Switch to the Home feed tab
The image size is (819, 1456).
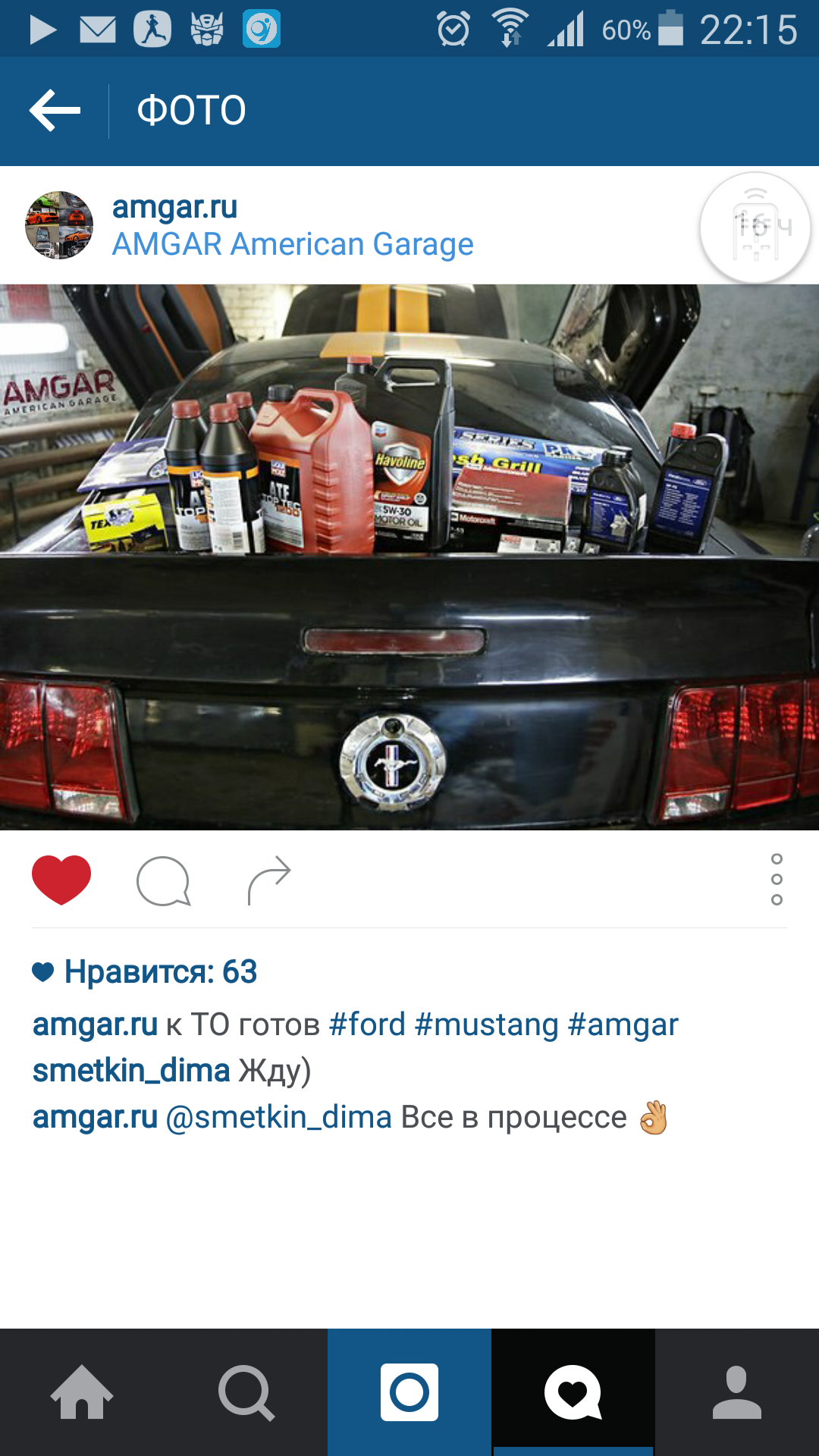pos(82,1392)
